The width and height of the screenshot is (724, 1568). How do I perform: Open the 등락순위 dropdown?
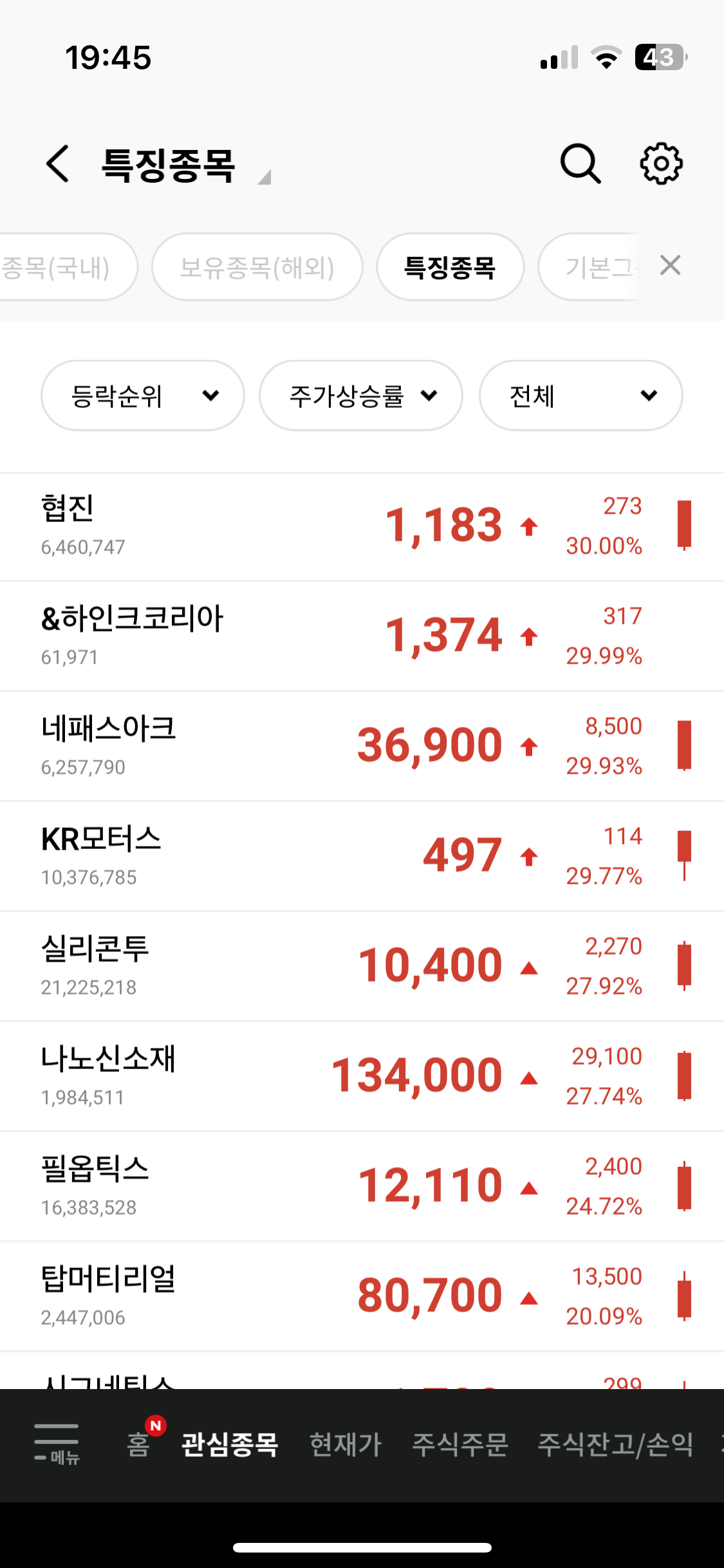[x=143, y=395]
